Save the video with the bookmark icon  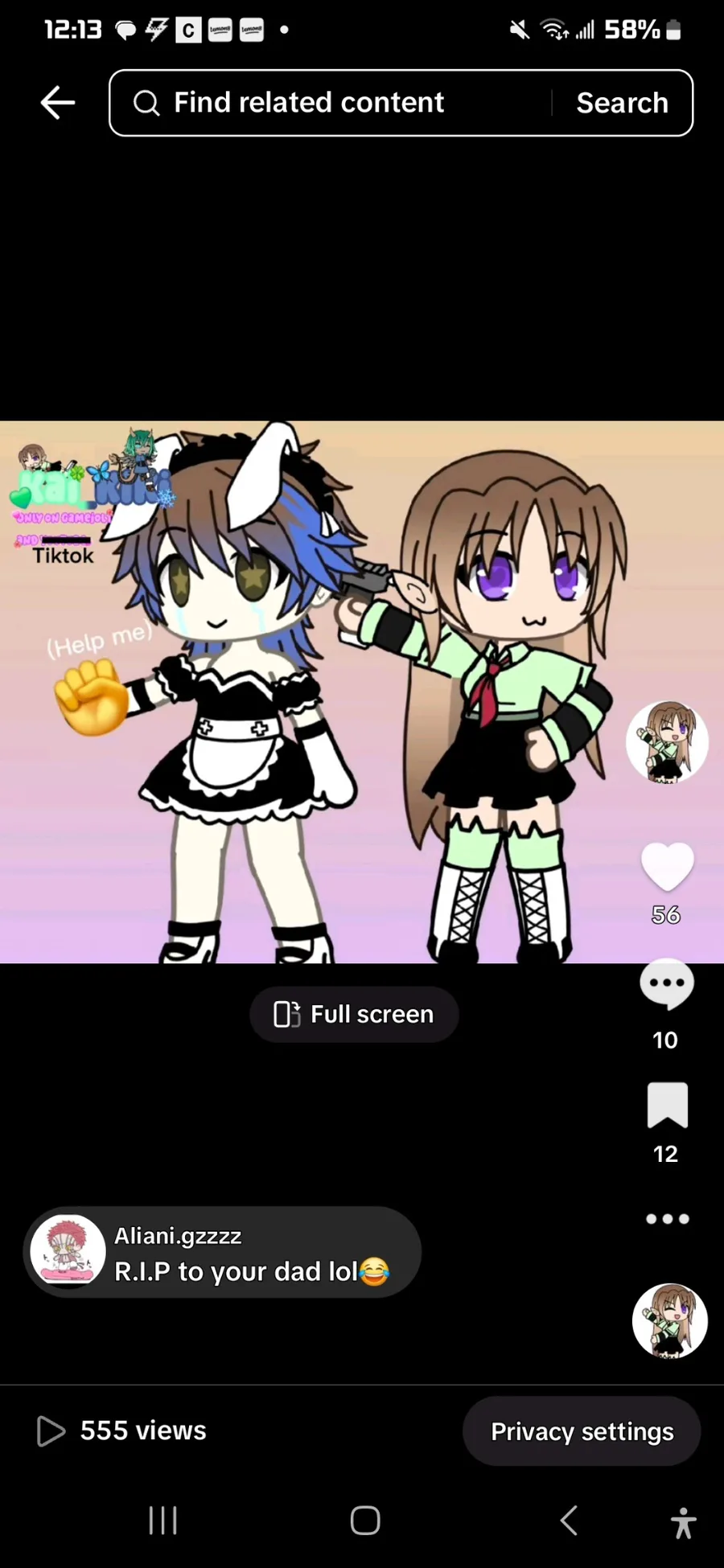point(667,1105)
